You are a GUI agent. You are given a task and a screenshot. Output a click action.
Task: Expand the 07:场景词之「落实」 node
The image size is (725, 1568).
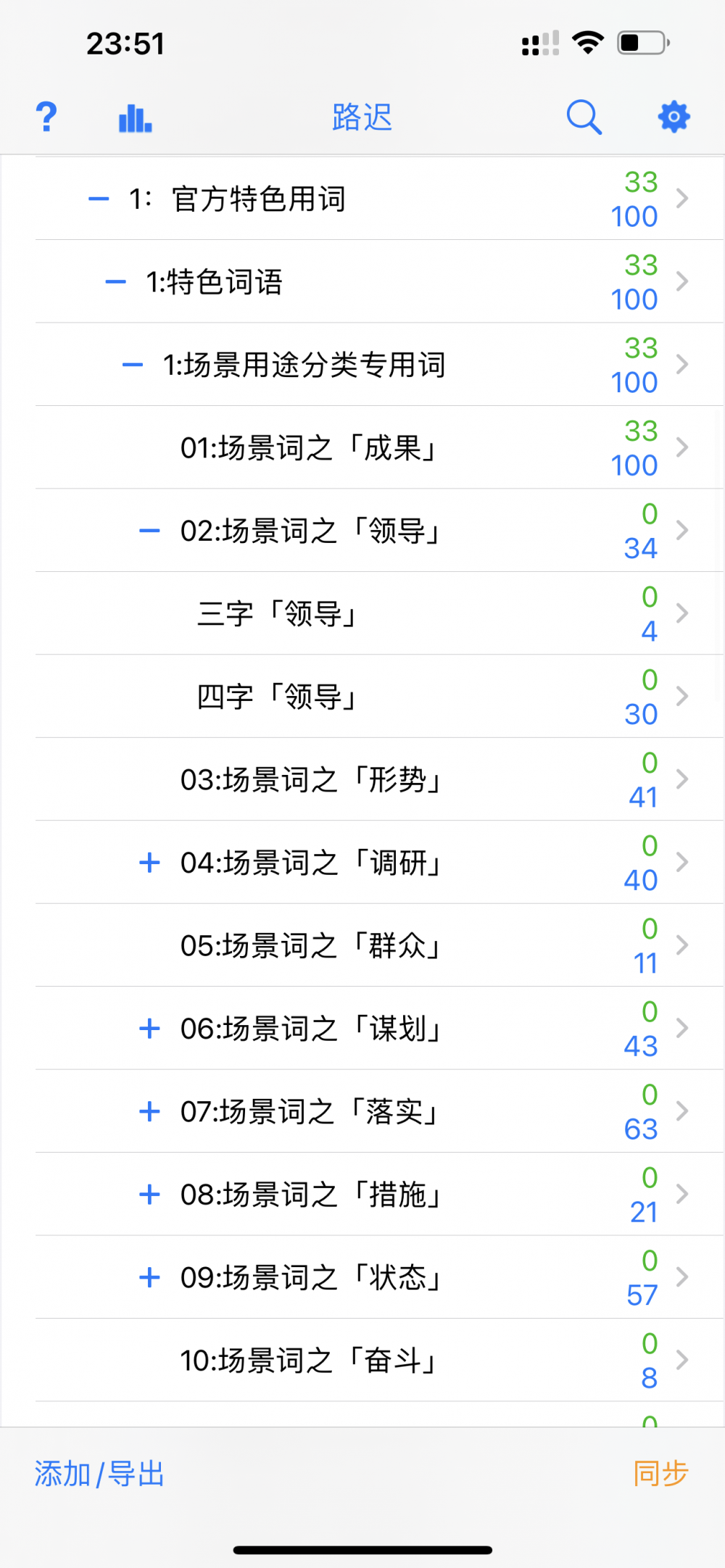point(149,1111)
